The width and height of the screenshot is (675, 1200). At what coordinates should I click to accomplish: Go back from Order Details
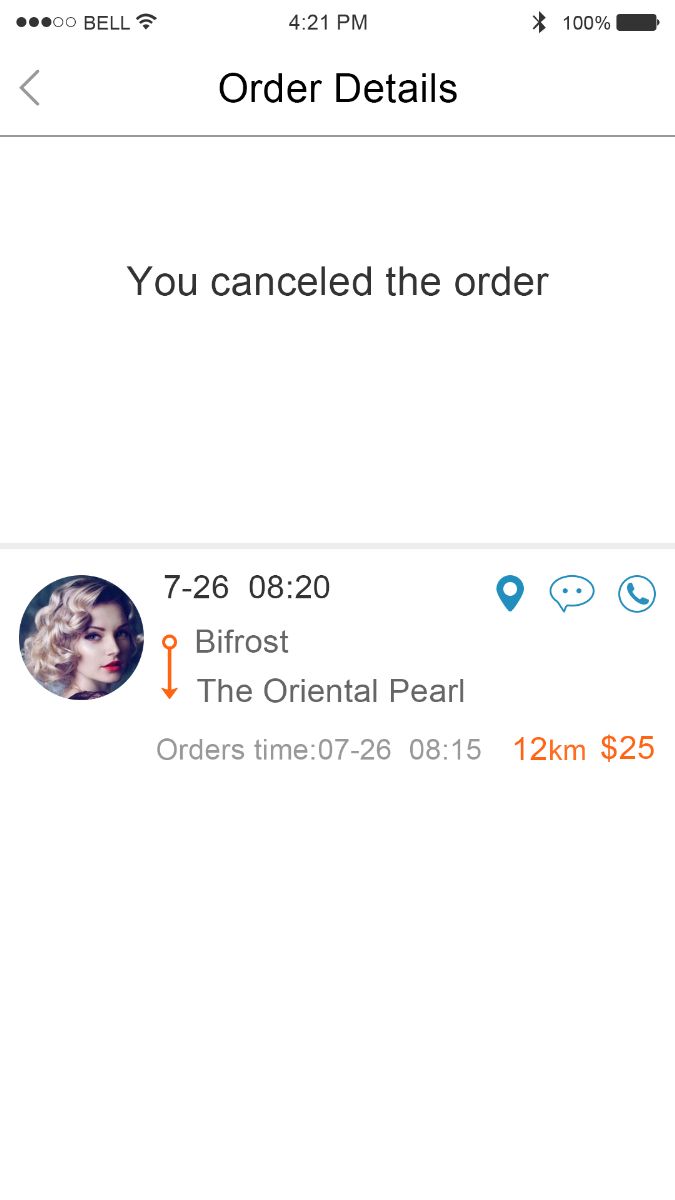point(30,88)
